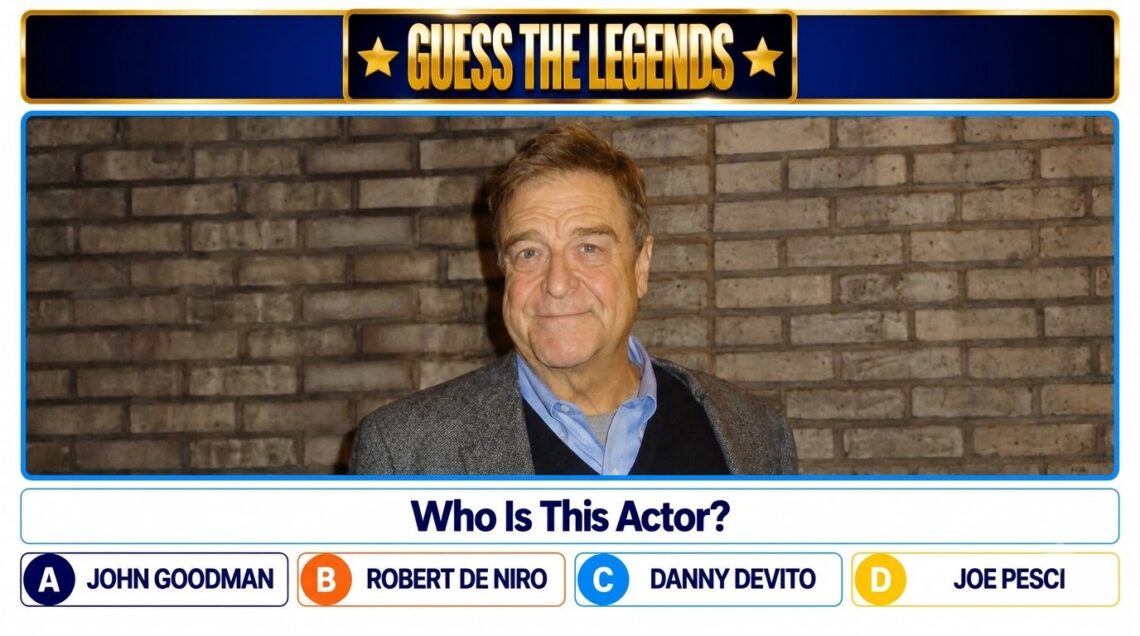This screenshot has height=636, width=1140.
Task: Tap option D, Joe Pesci
Action: [x=985, y=579]
